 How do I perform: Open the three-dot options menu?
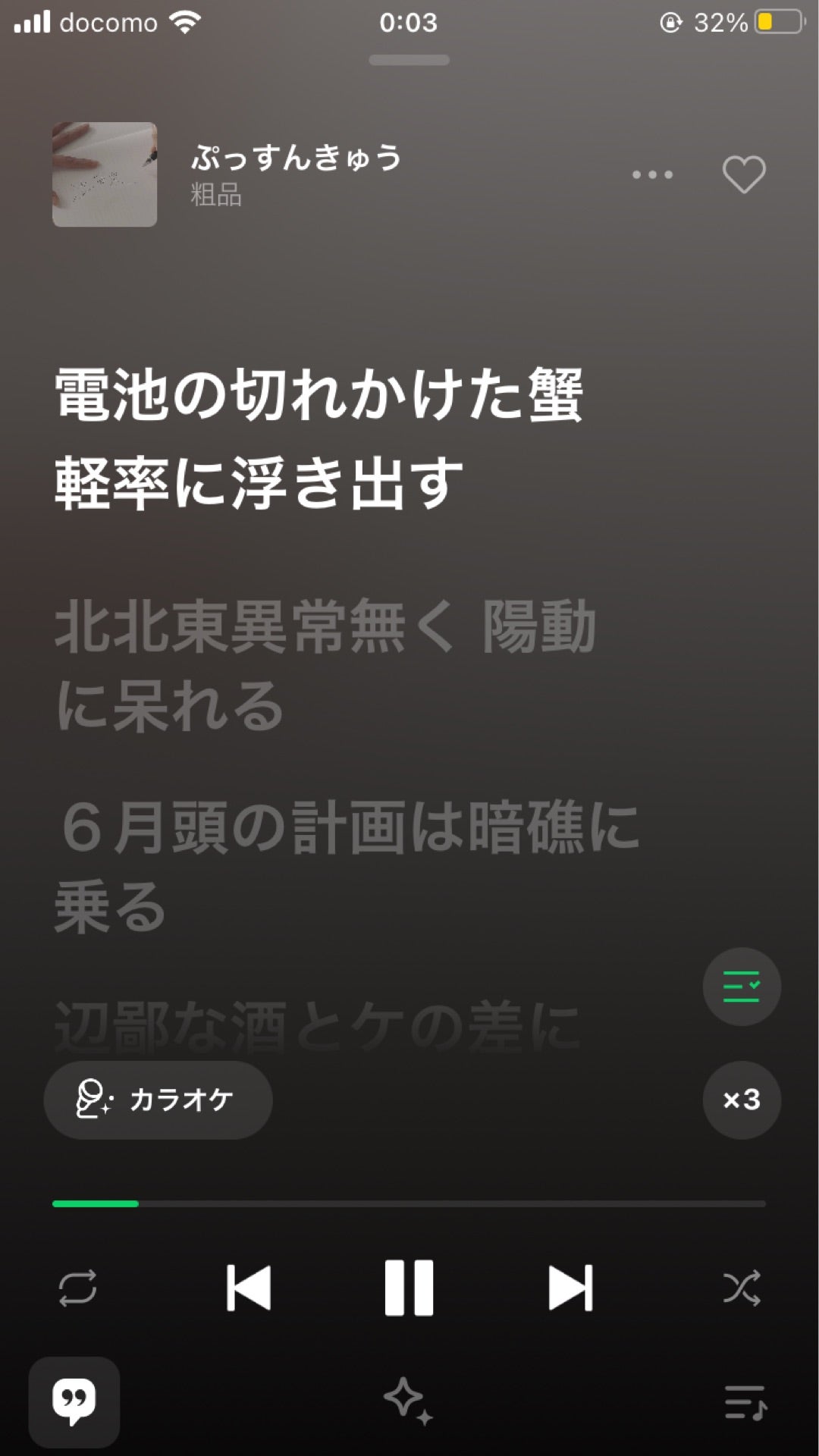(x=652, y=173)
